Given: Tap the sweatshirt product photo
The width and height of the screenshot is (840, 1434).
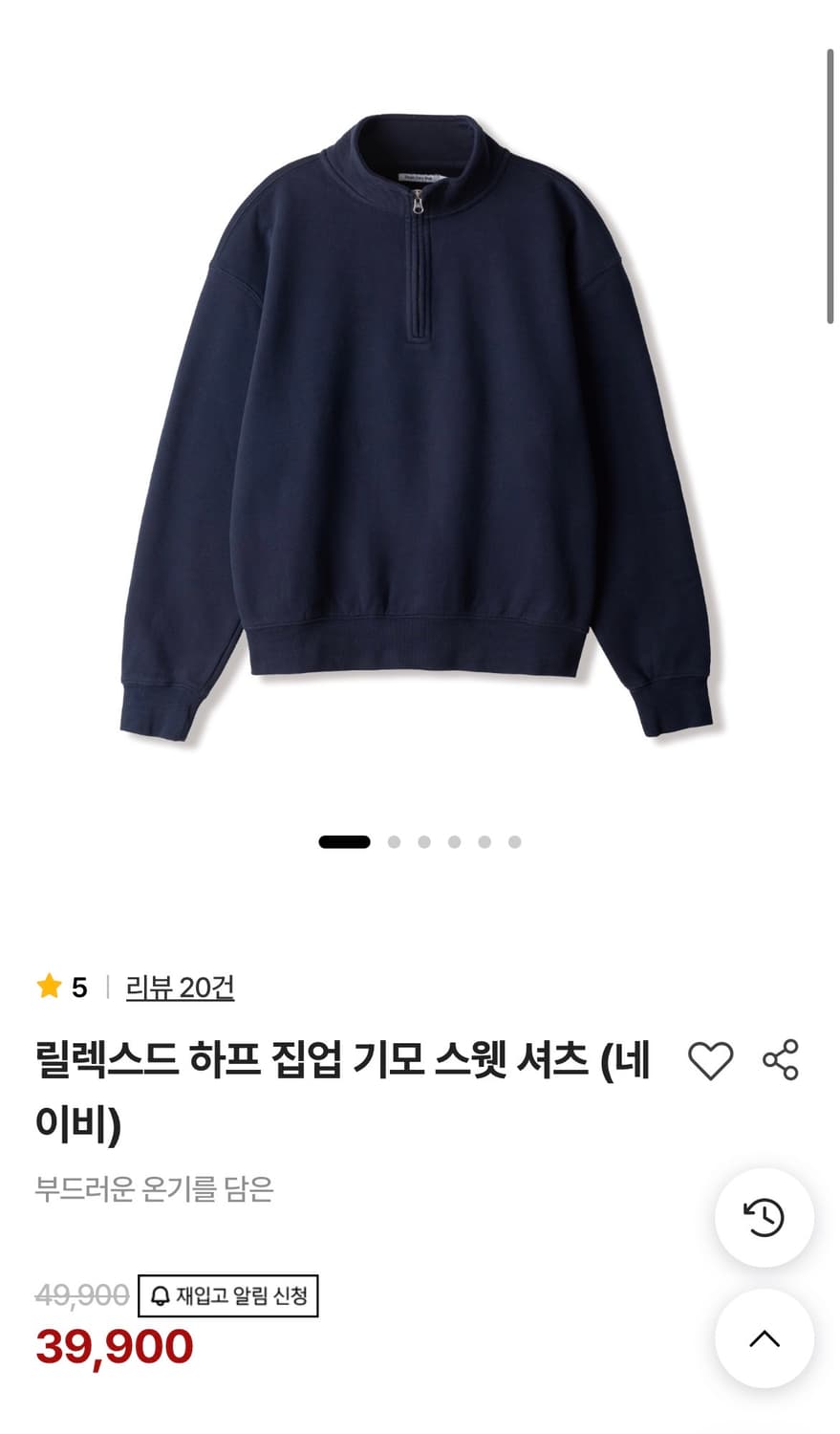Looking at the screenshot, I should 420,411.
